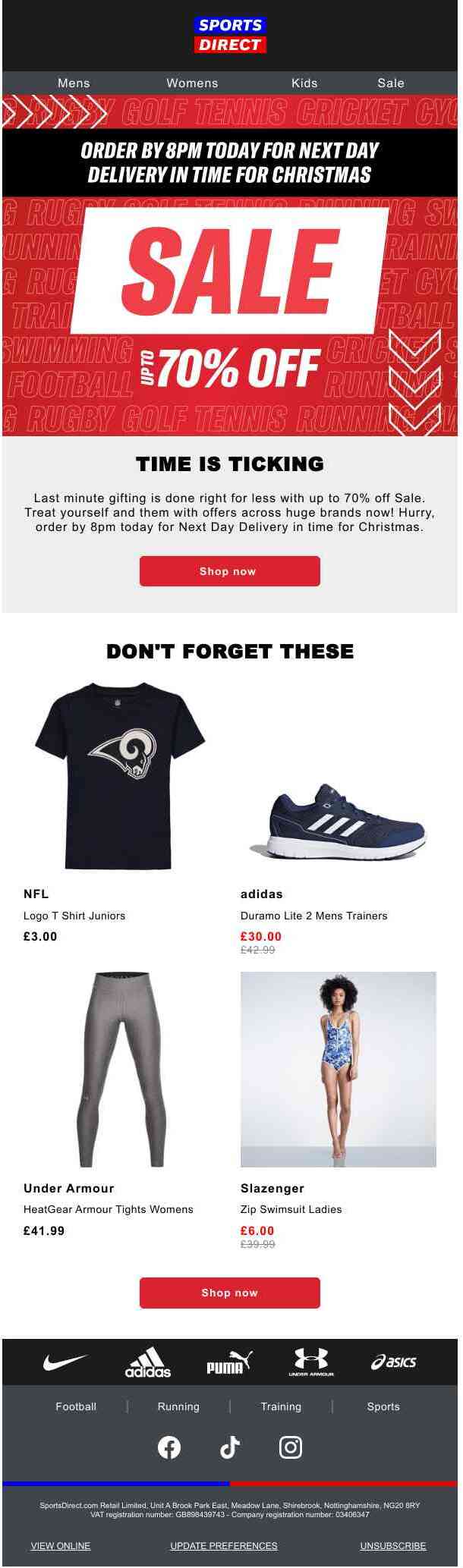463x1568 pixels.
Task: Tap the Shop now button under Time Is Ticking
Action: point(229,571)
